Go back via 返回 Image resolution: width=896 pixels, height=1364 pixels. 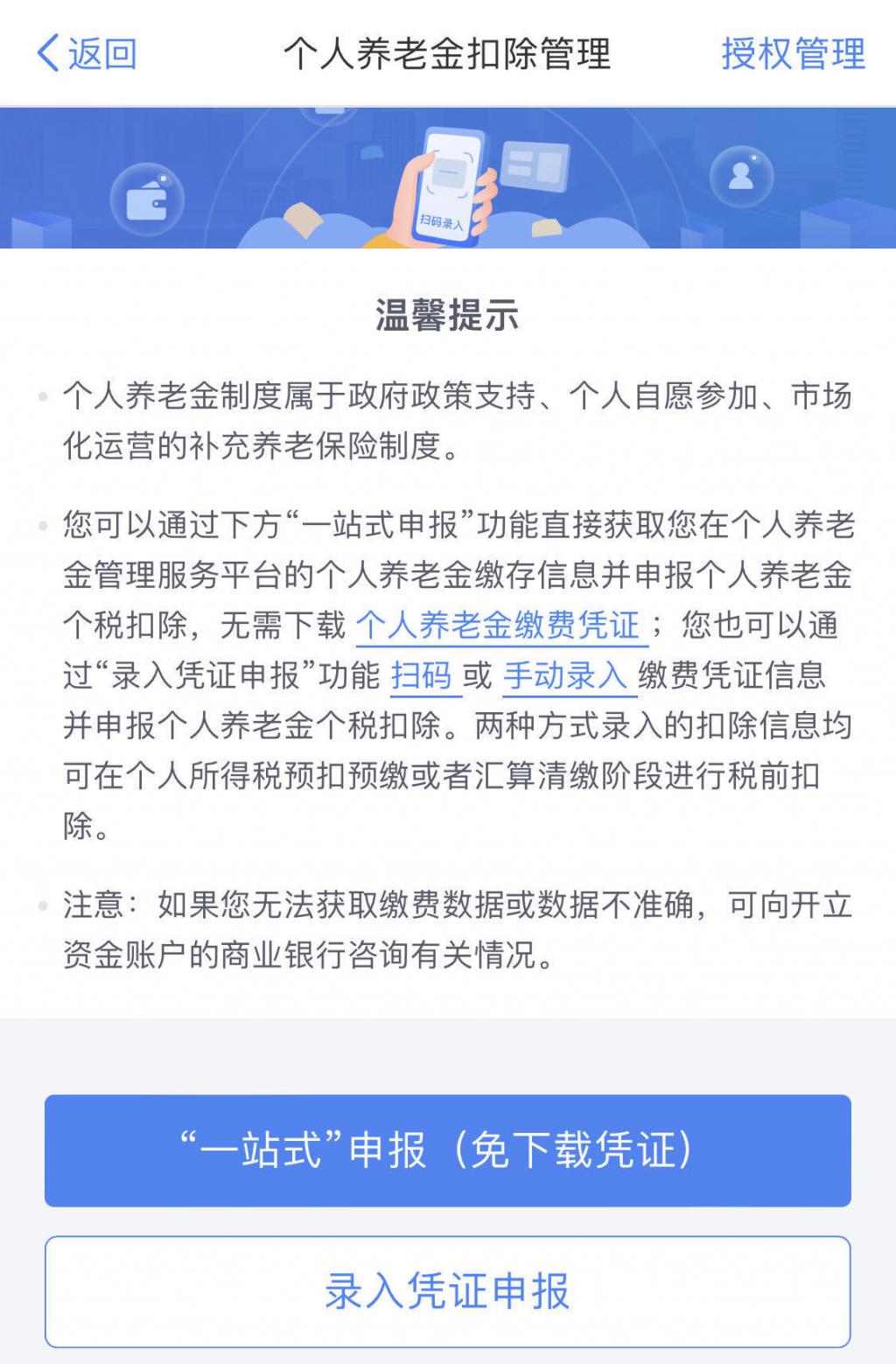87,54
